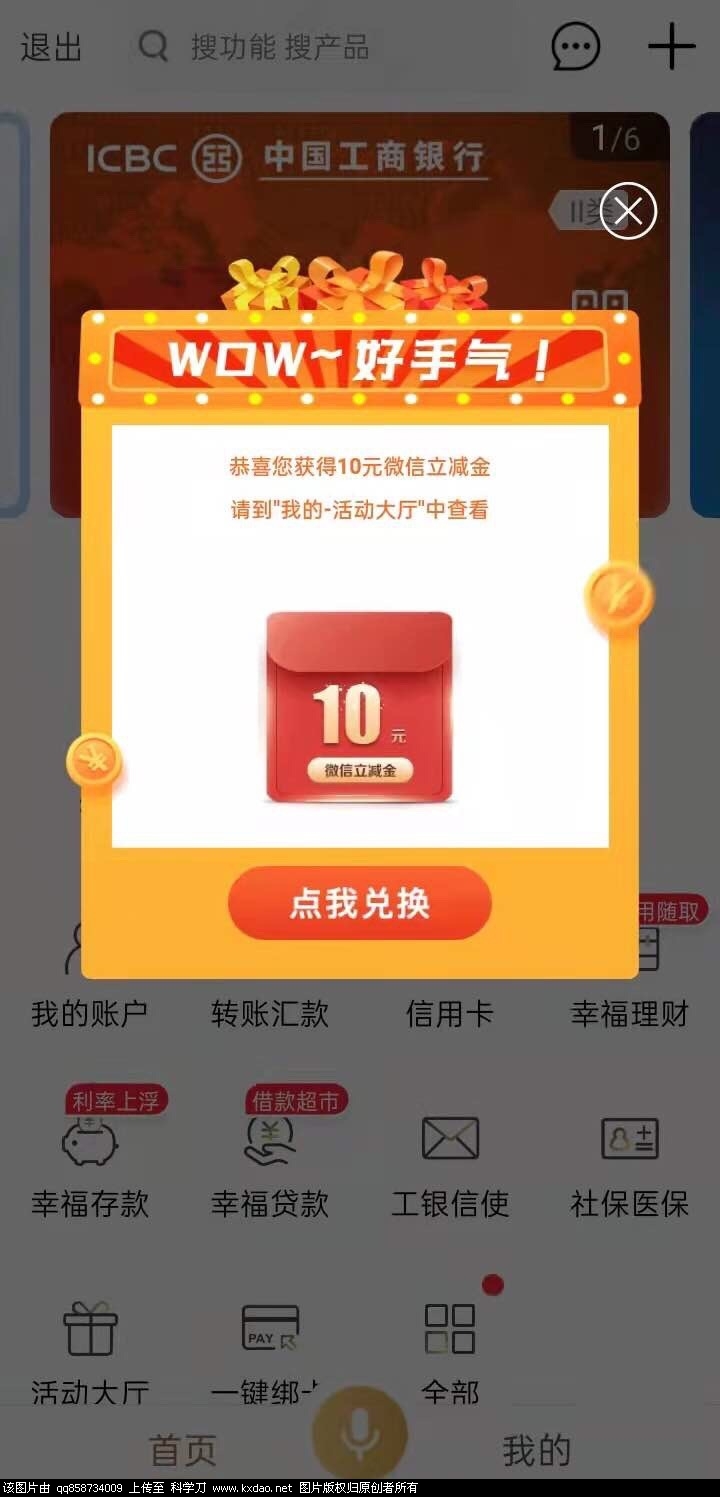Tap the 点我兑换 redeem button
The width and height of the screenshot is (720, 1497).
coord(359,903)
